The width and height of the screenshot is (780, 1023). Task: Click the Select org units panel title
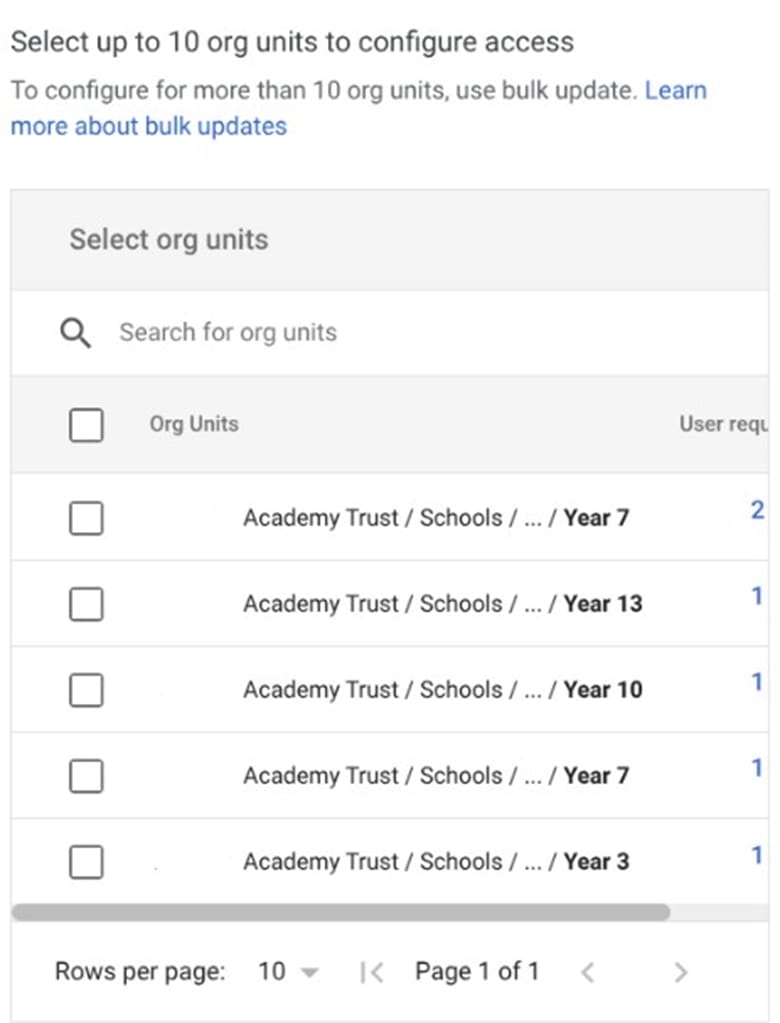(x=168, y=240)
